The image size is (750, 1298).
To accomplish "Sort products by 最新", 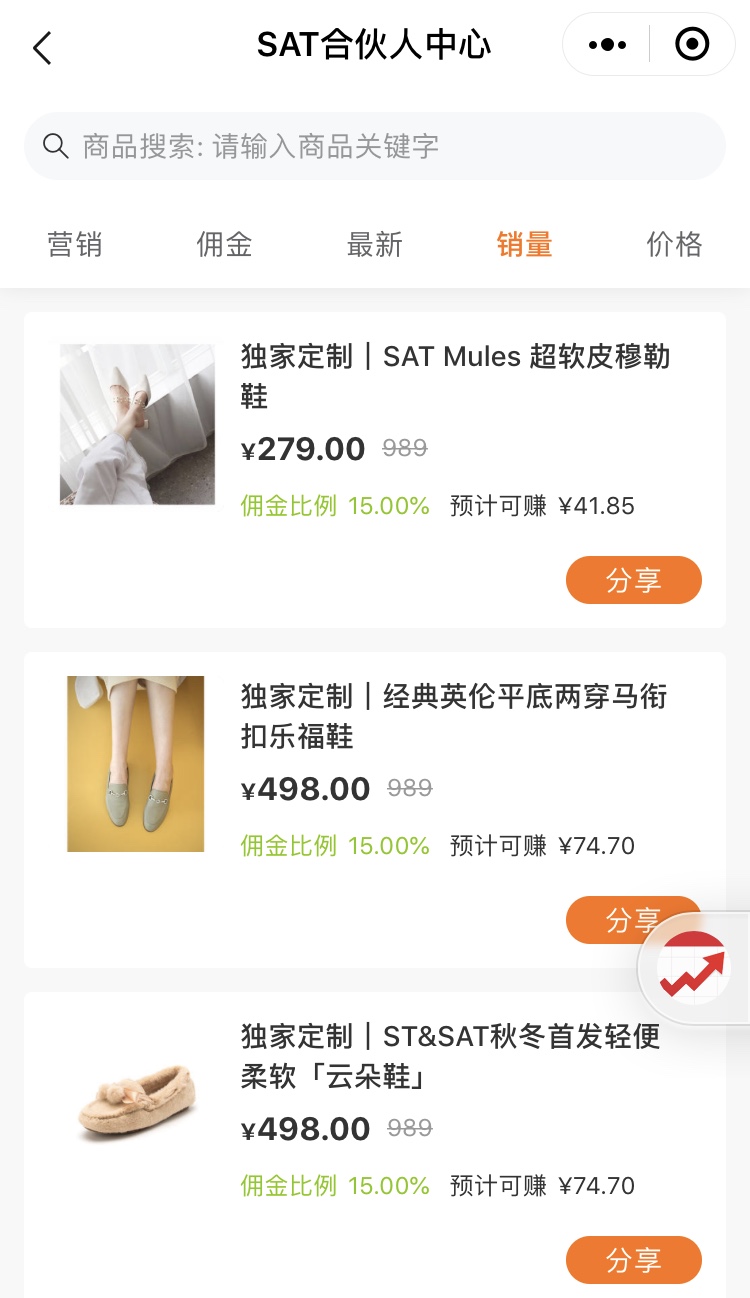I will pos(374,245).
